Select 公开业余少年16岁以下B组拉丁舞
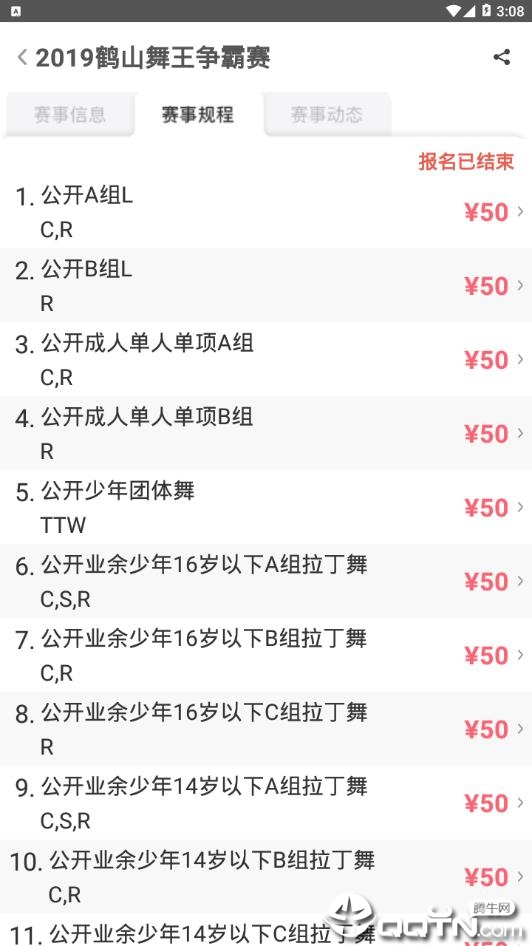The image size is (532, 946). [x=266, y=655]
